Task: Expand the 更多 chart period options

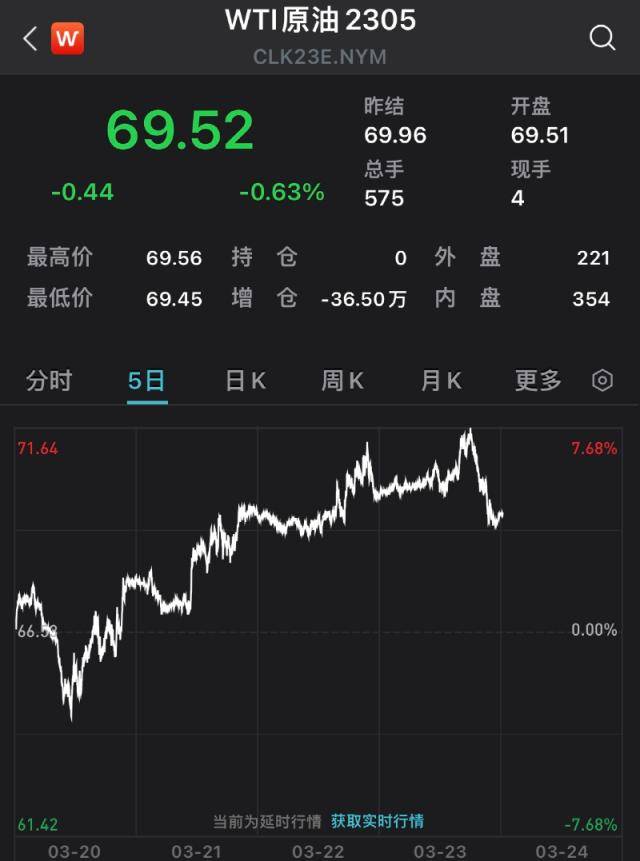Action: 538,381
